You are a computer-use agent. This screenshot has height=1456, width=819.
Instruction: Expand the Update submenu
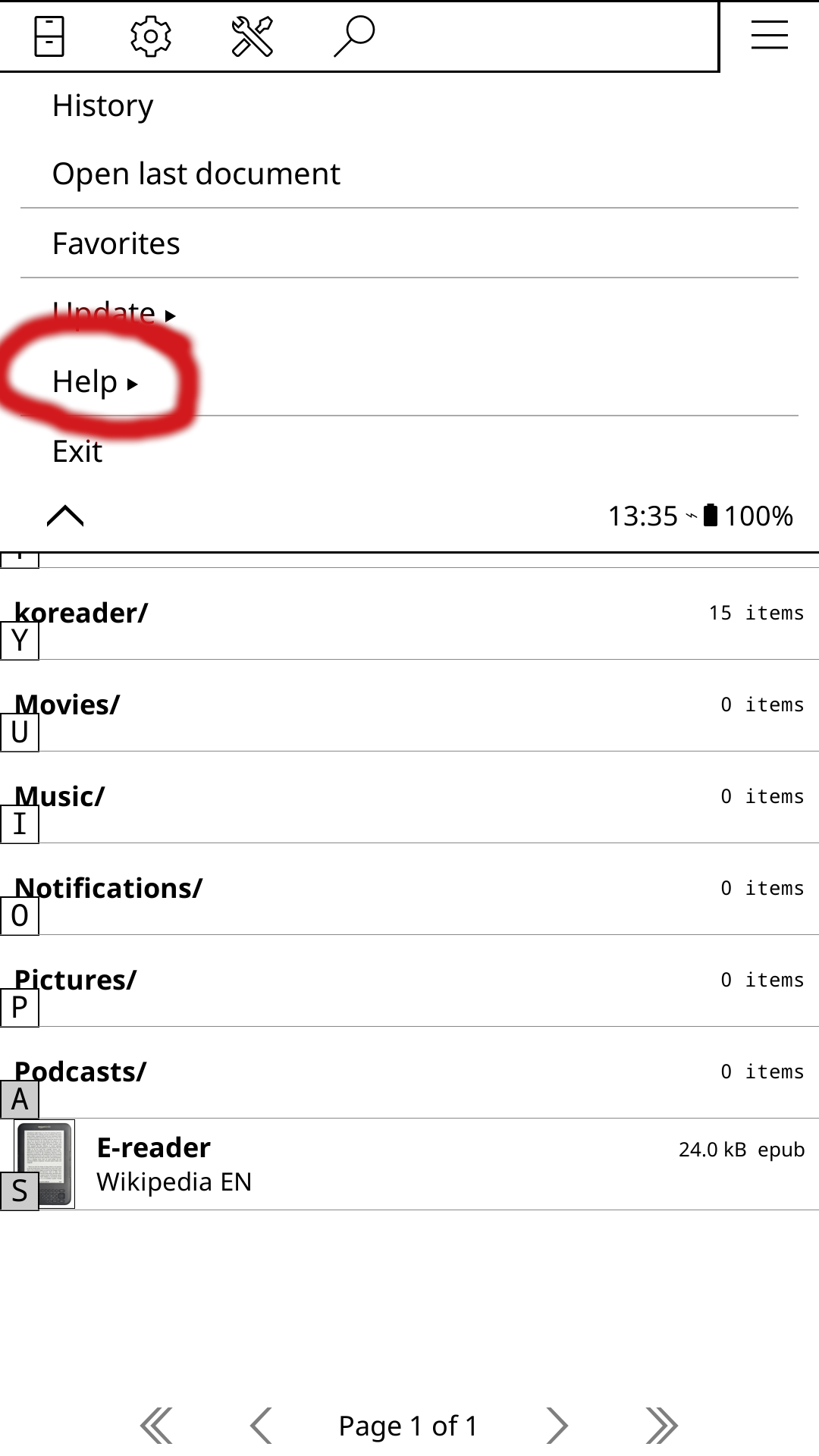click(114, 313)
